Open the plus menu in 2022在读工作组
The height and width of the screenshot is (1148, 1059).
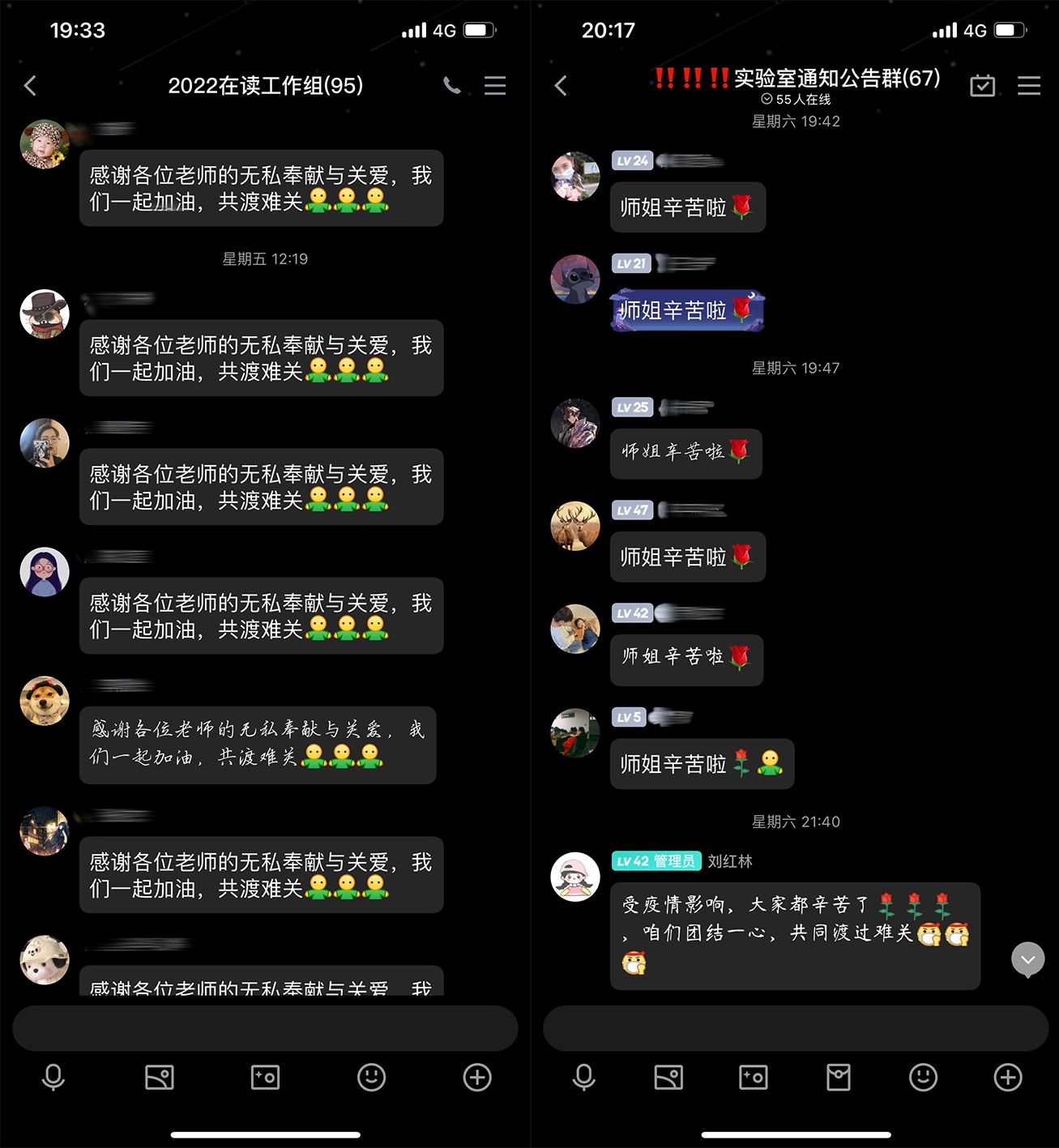click(x=477, y=1078)
